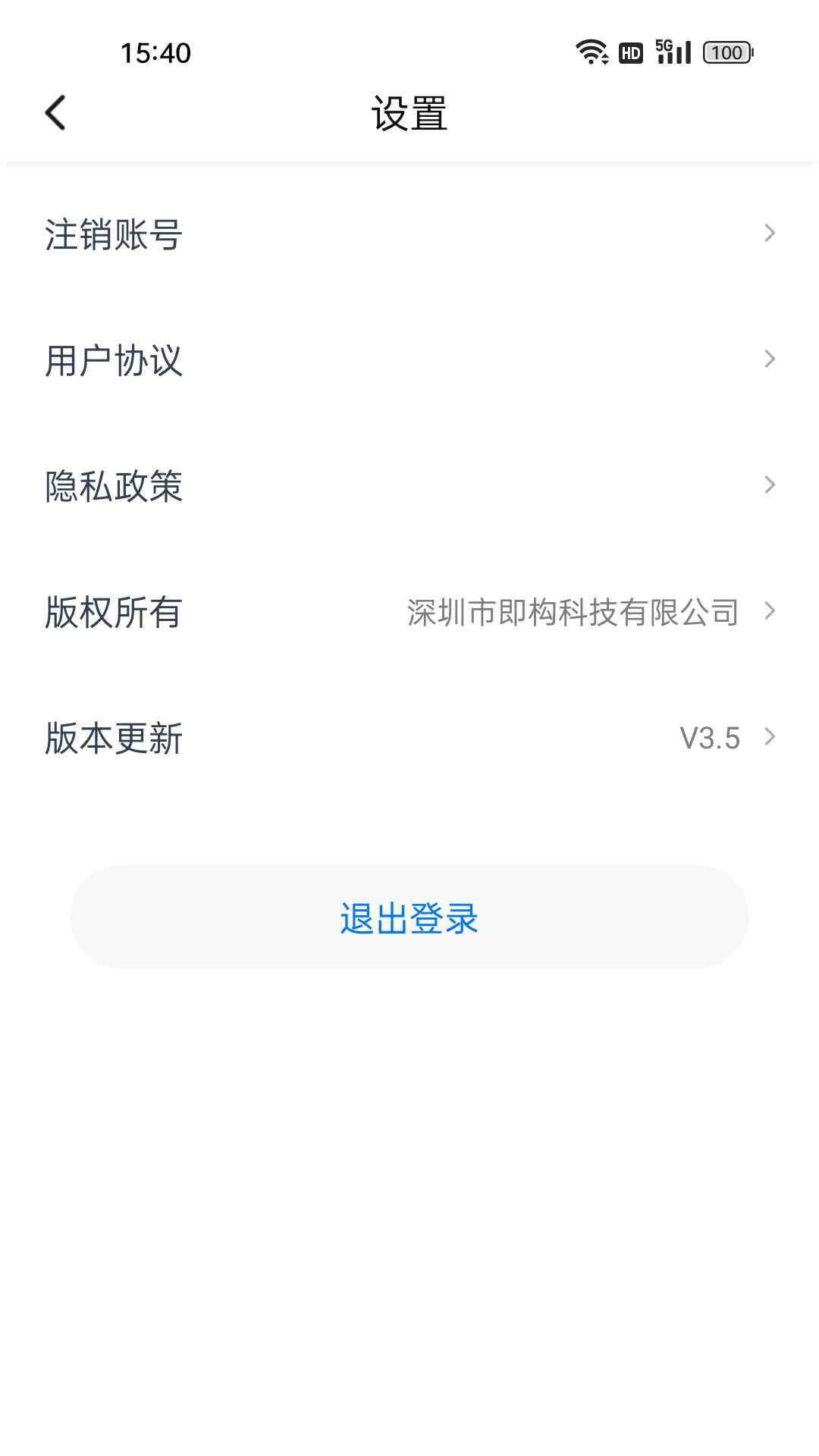The image size is (819, 1456).
Task: Expand the 版本更新 row chevron
Action: [770, 736]
